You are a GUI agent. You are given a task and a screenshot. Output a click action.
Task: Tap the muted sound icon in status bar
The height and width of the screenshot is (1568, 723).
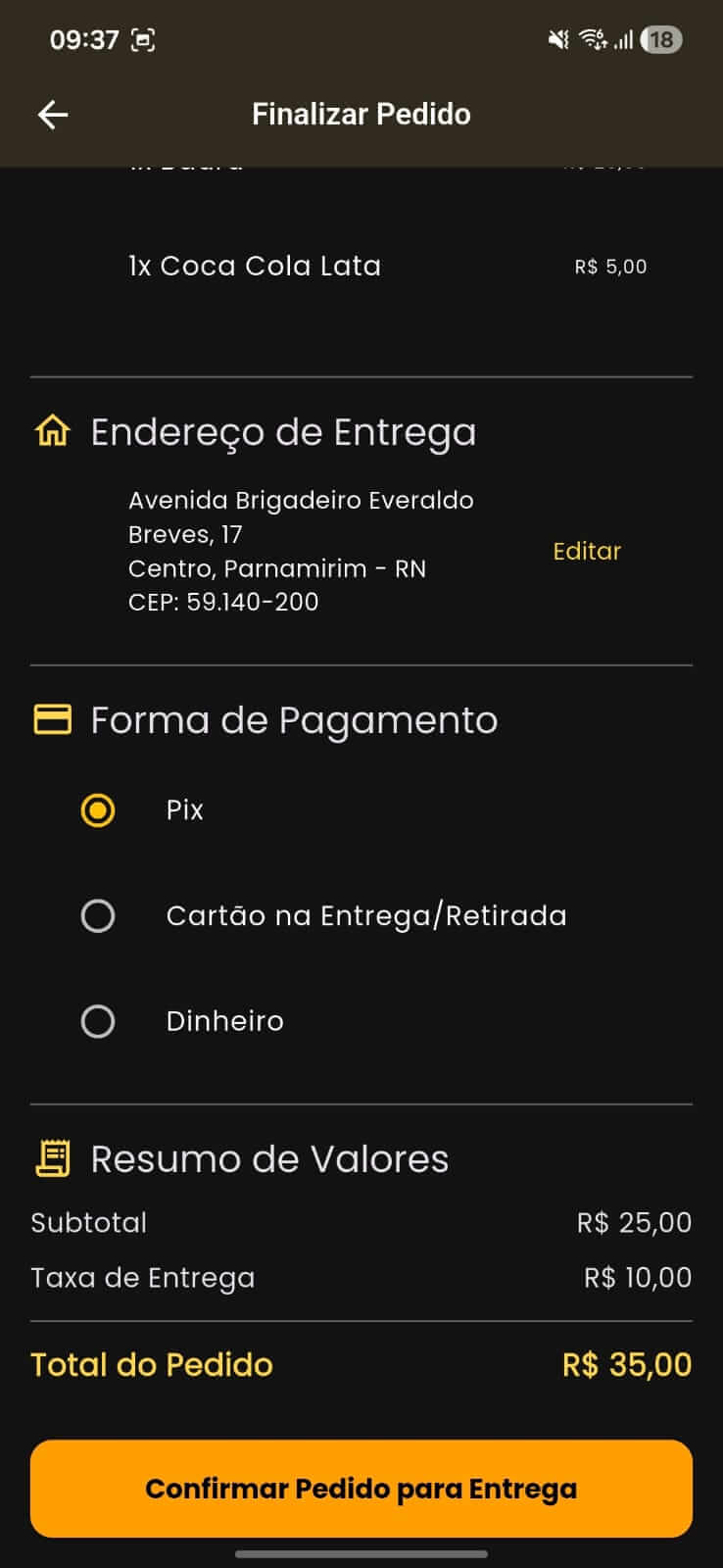558,39
